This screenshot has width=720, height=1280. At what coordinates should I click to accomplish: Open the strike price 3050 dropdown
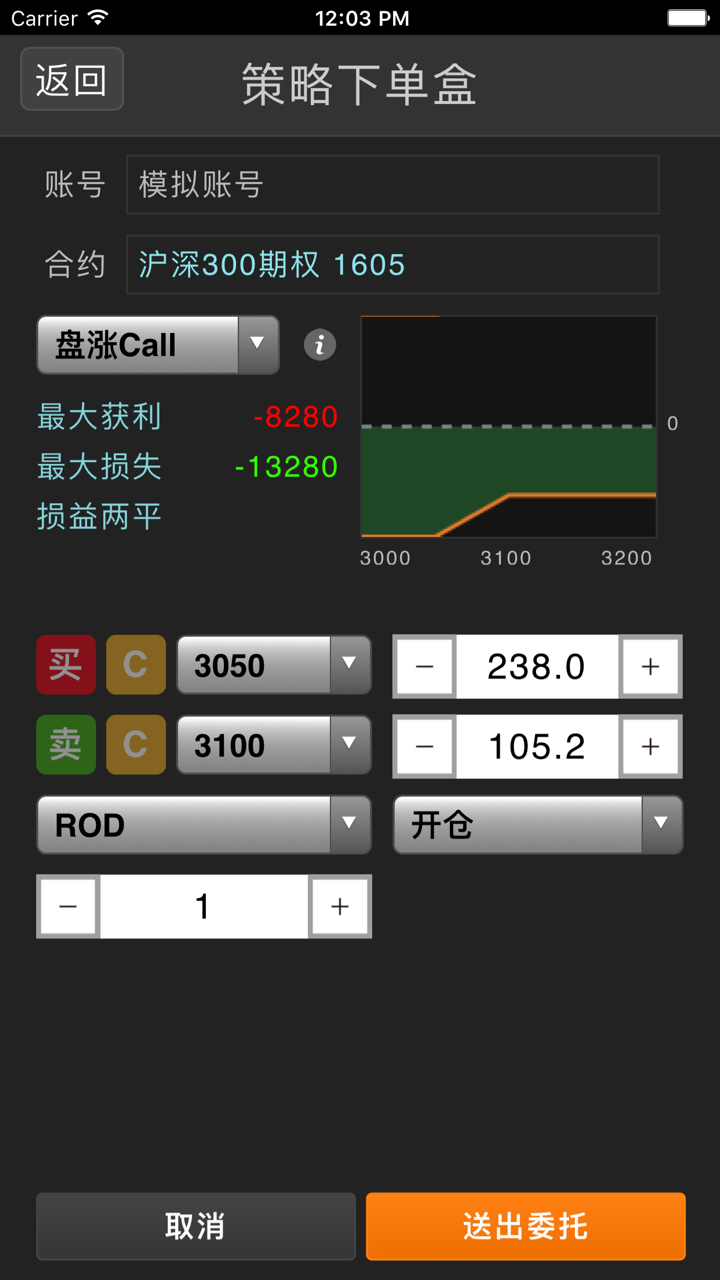point(273,665)
